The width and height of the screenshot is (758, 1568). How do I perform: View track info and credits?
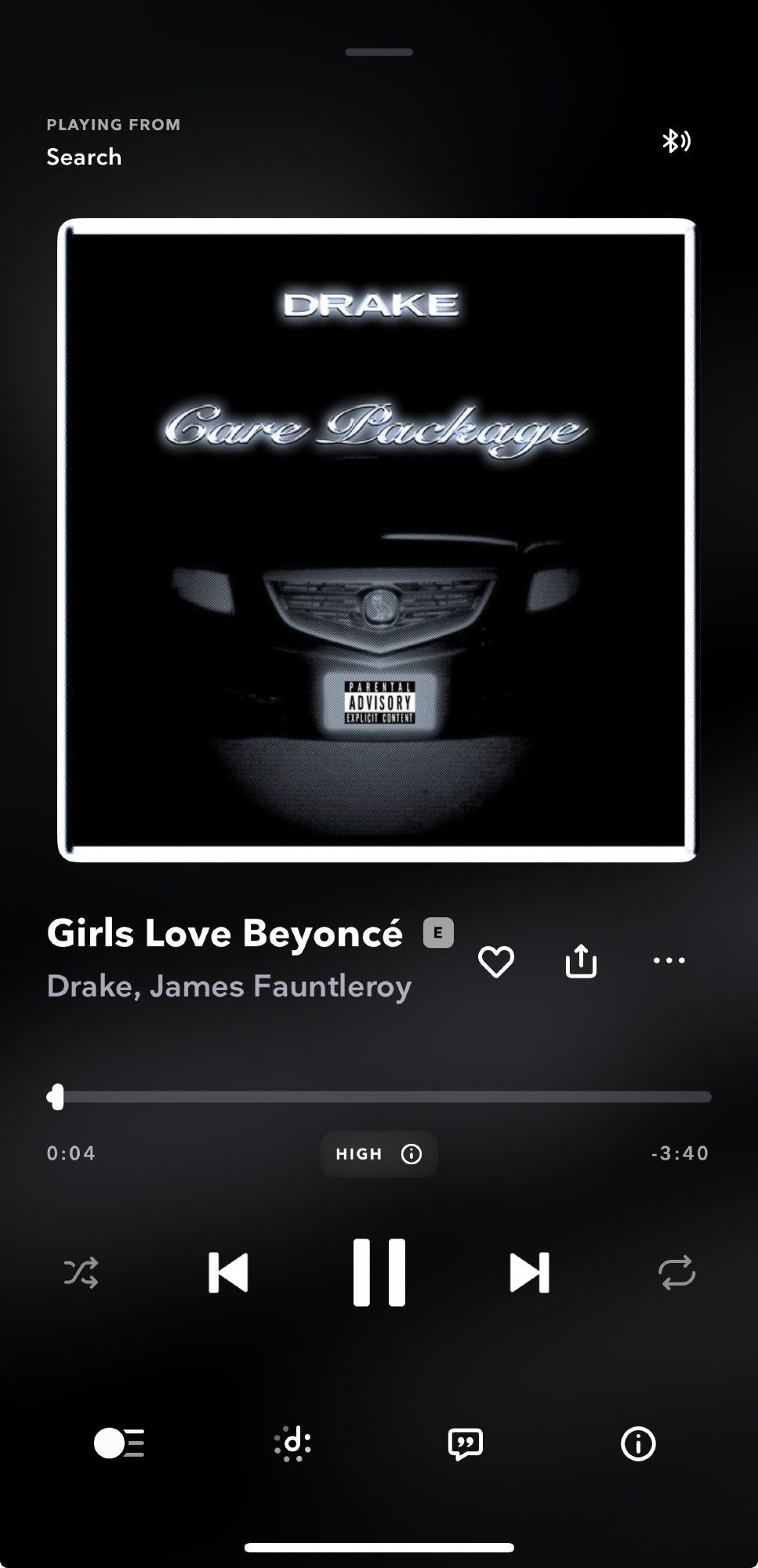[x=638, y=1443]
